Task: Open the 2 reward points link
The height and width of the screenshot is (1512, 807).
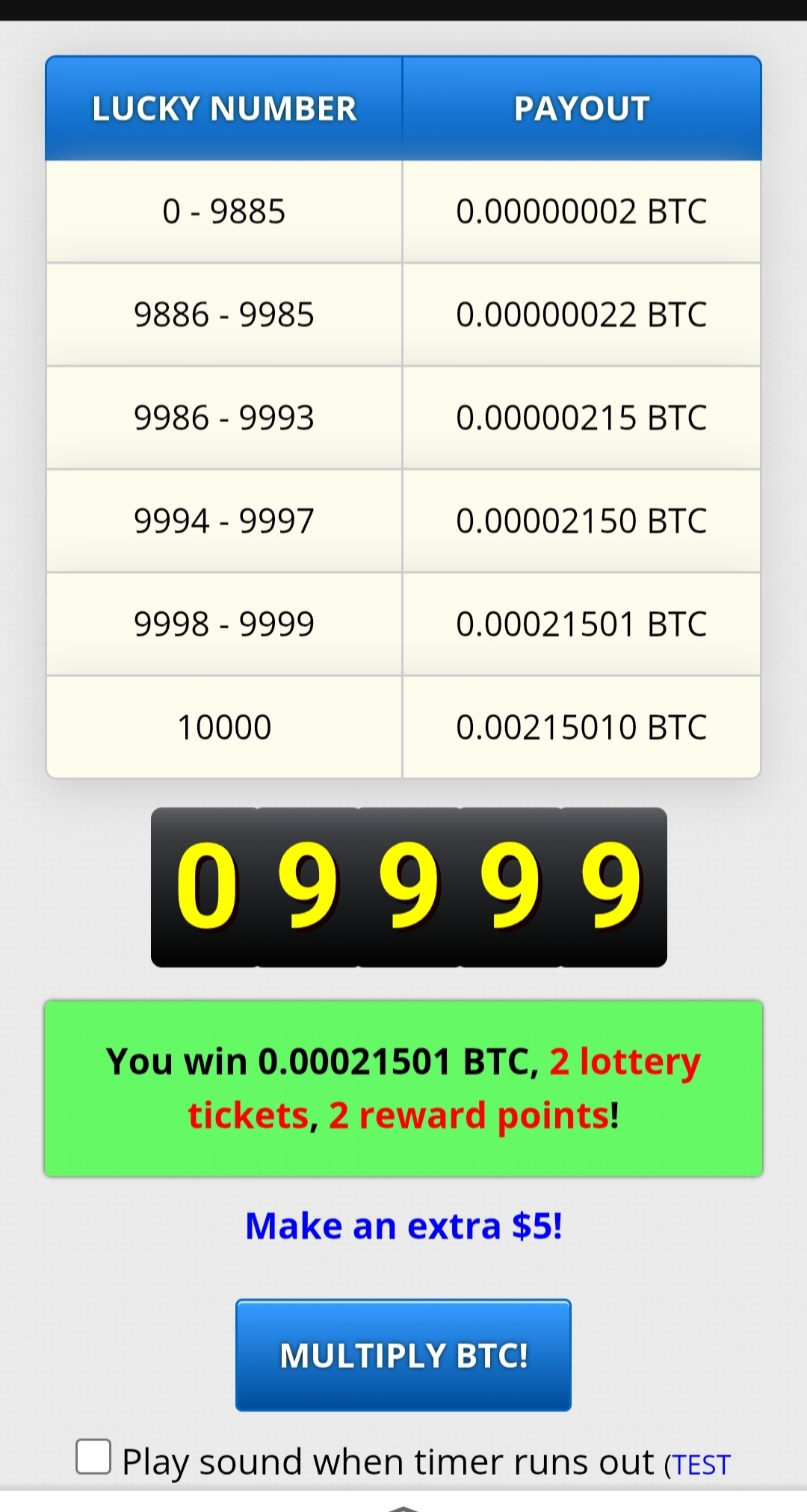Action: (x=469, y=1115)
